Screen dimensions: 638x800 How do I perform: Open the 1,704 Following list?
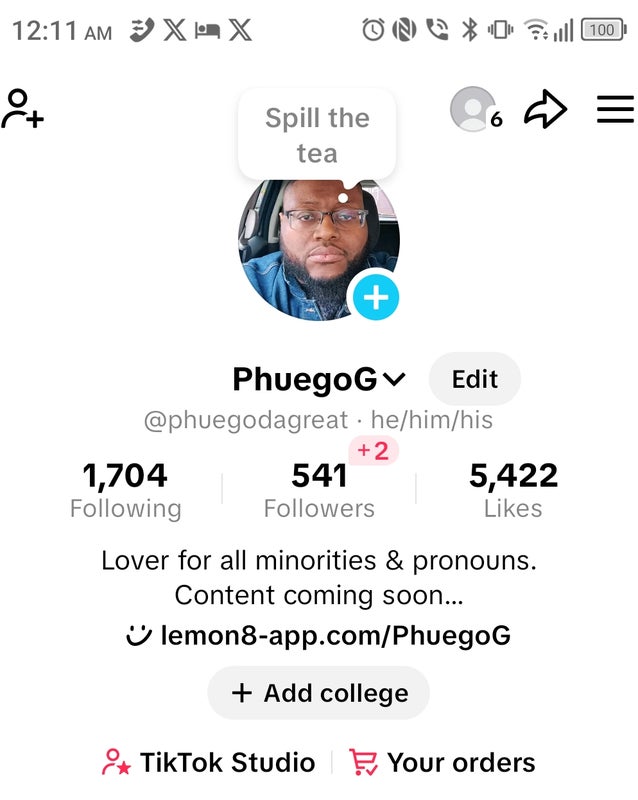(x=125, y=490)
